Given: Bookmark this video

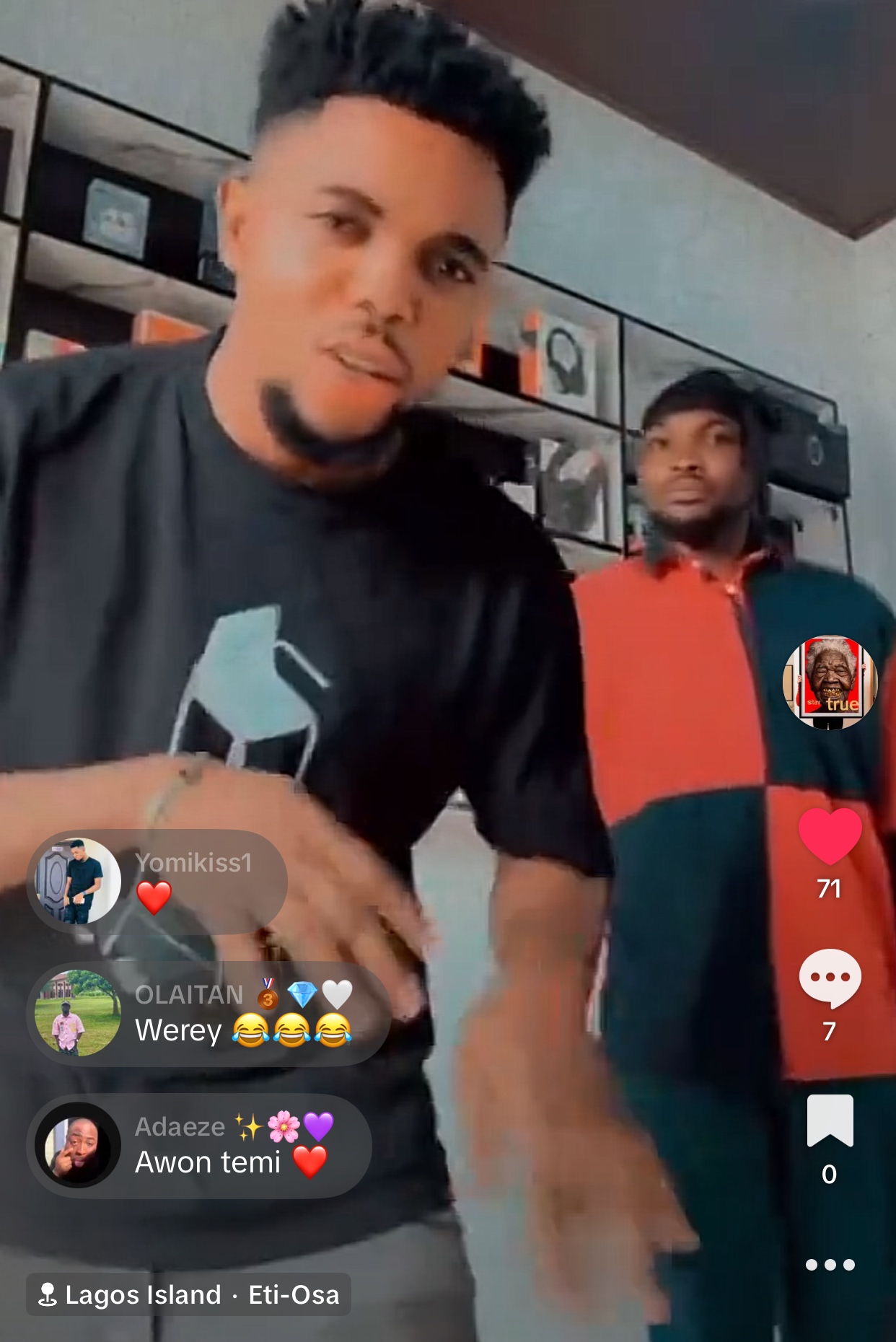Looking at the screenshot, I should [x=830, y=1120].
